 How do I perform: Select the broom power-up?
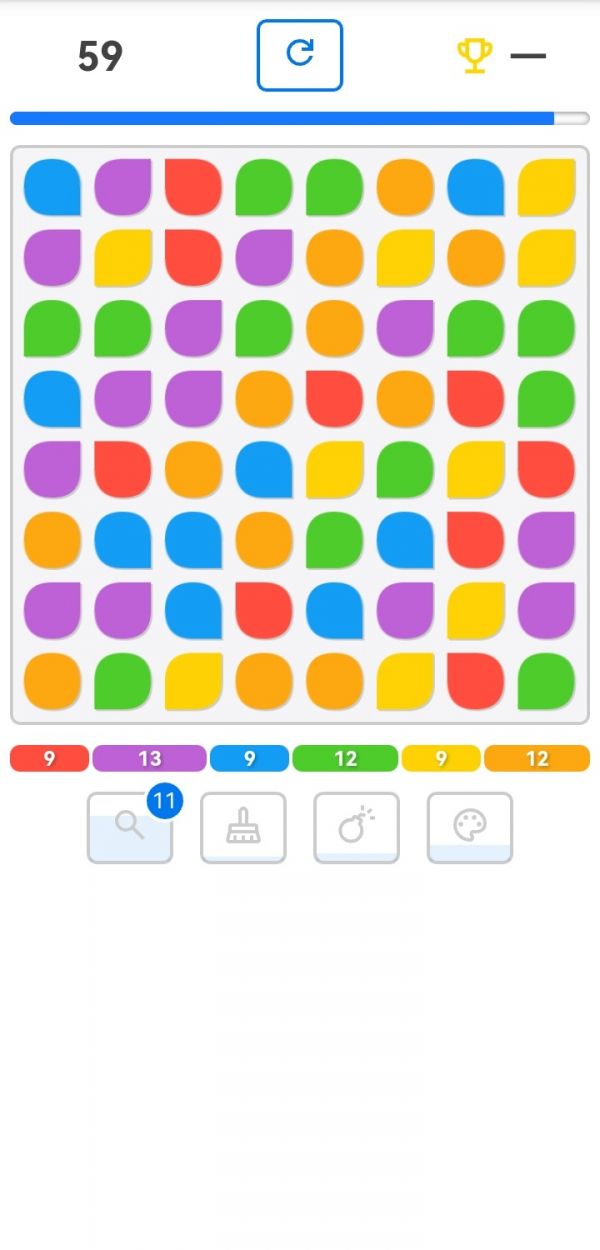pyautogui.click(x=243, y=827)
